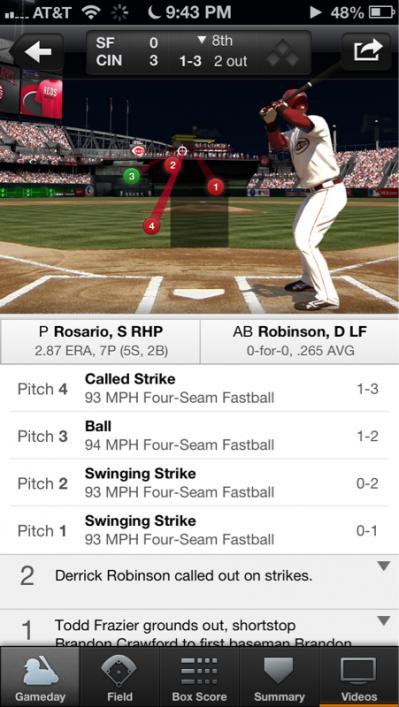The width and height of the screenshot is (399, 707).
Task: Open the Box Score tab
Action: coord(199,677)
